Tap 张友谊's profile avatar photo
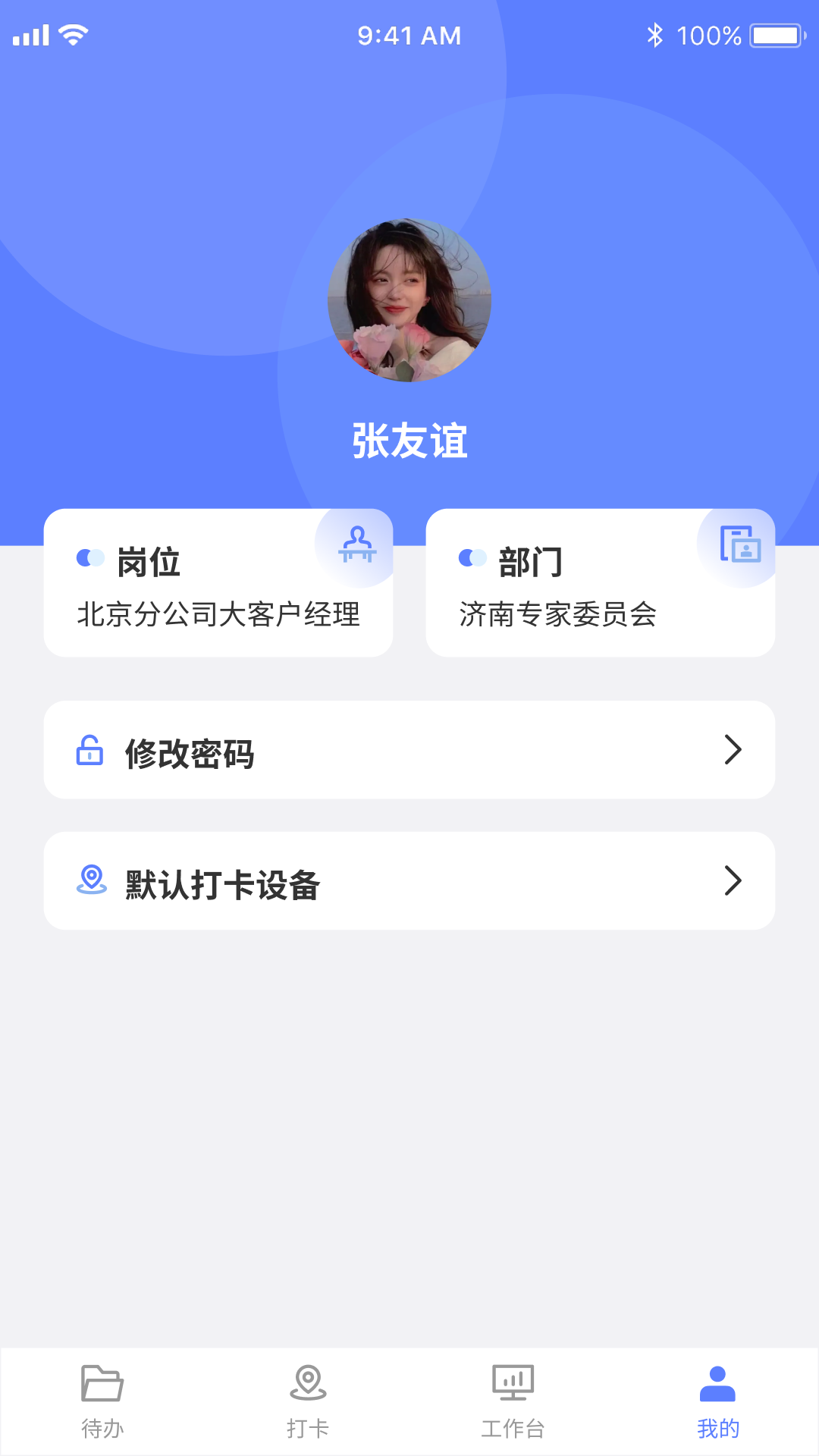 point(409,300)
